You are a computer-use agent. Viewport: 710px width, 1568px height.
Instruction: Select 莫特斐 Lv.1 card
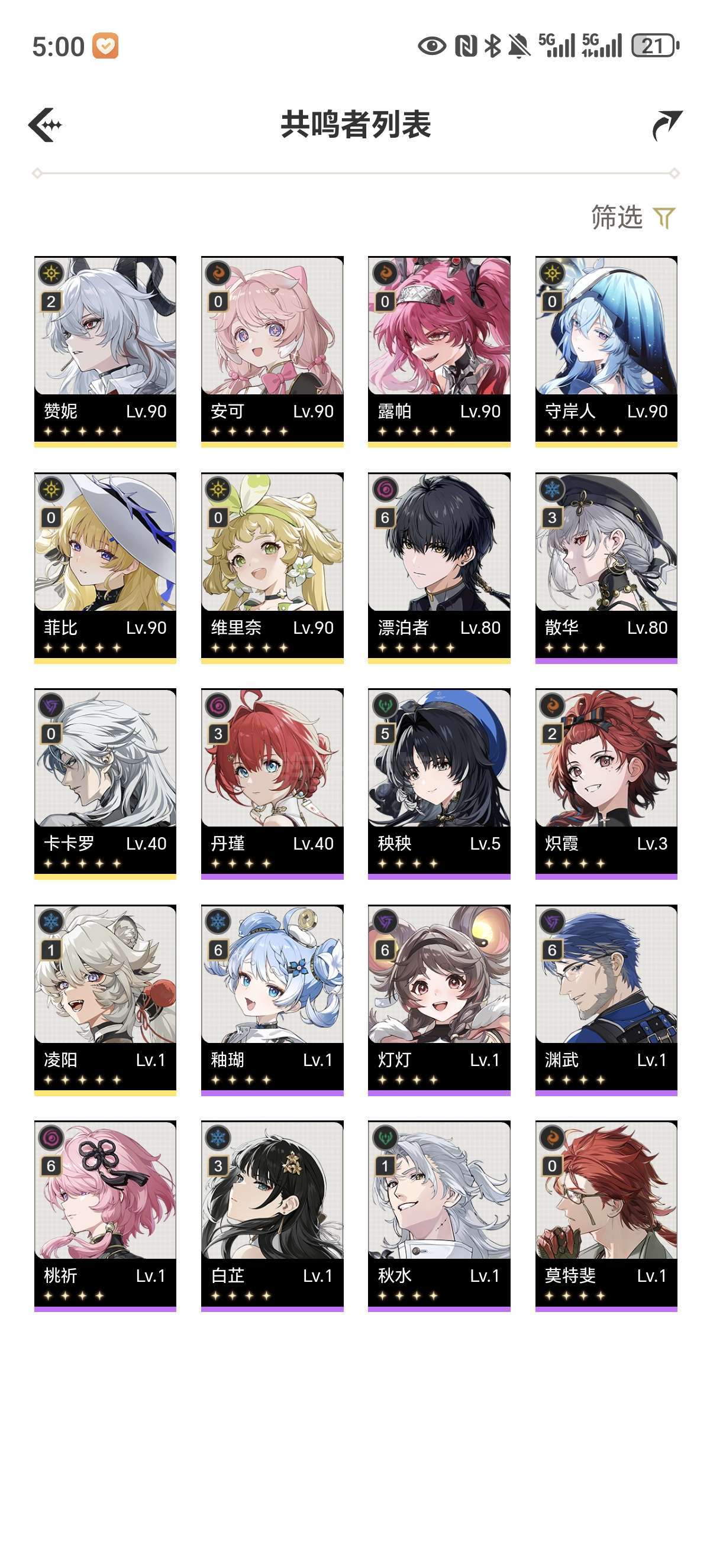(606, 1216)
